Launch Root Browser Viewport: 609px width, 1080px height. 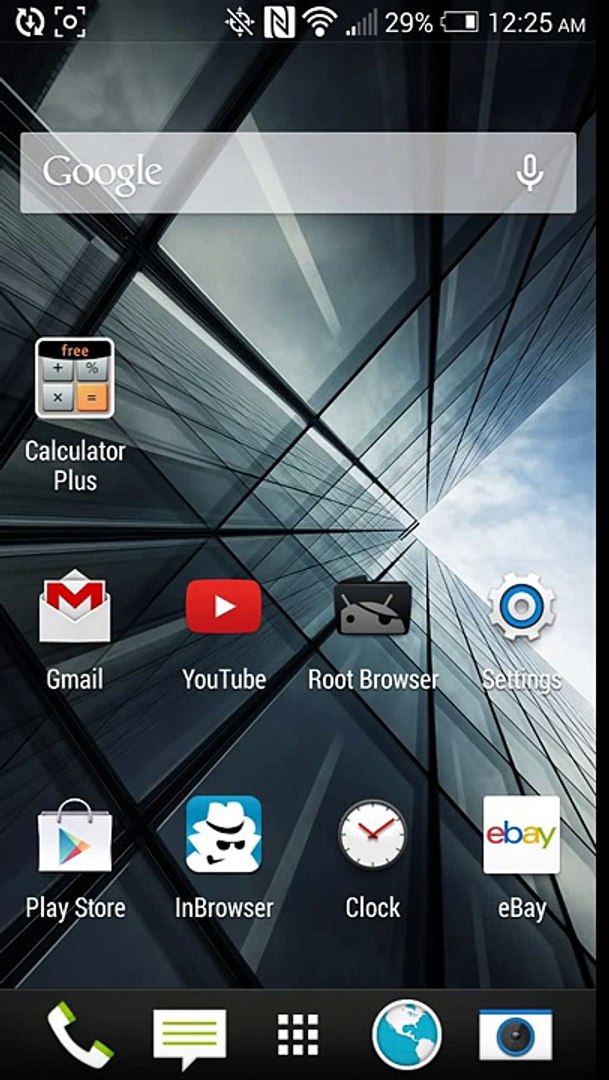click(x=373, y=606)
